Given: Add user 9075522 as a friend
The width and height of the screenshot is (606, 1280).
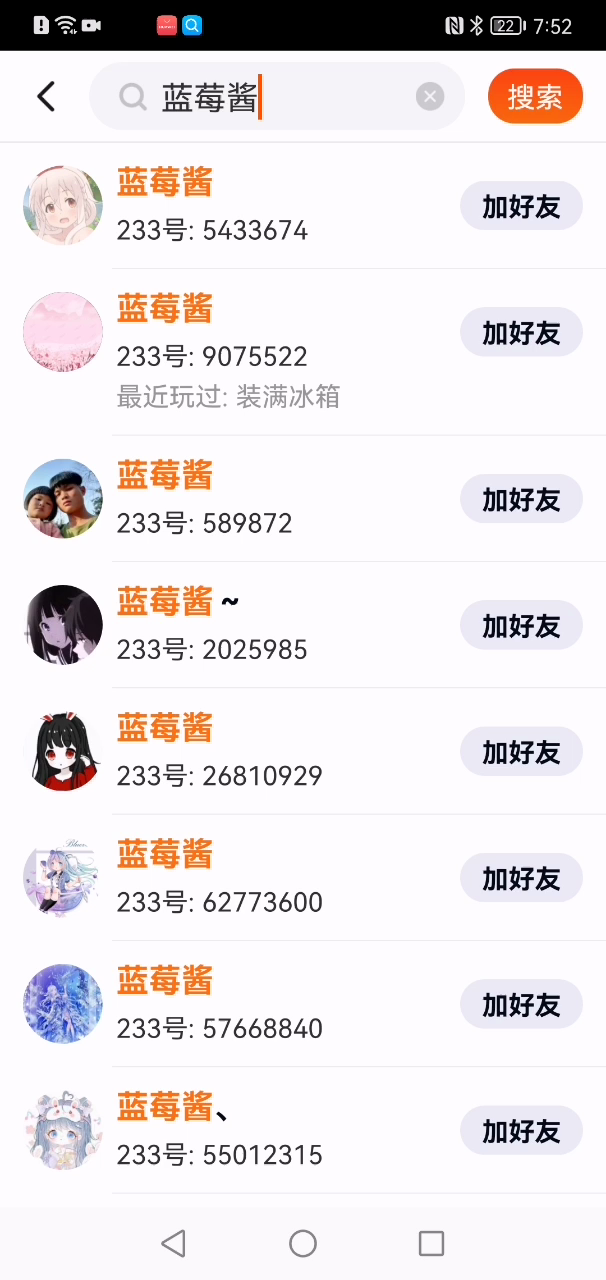Looking at the screenshot, I should [521, 333].
